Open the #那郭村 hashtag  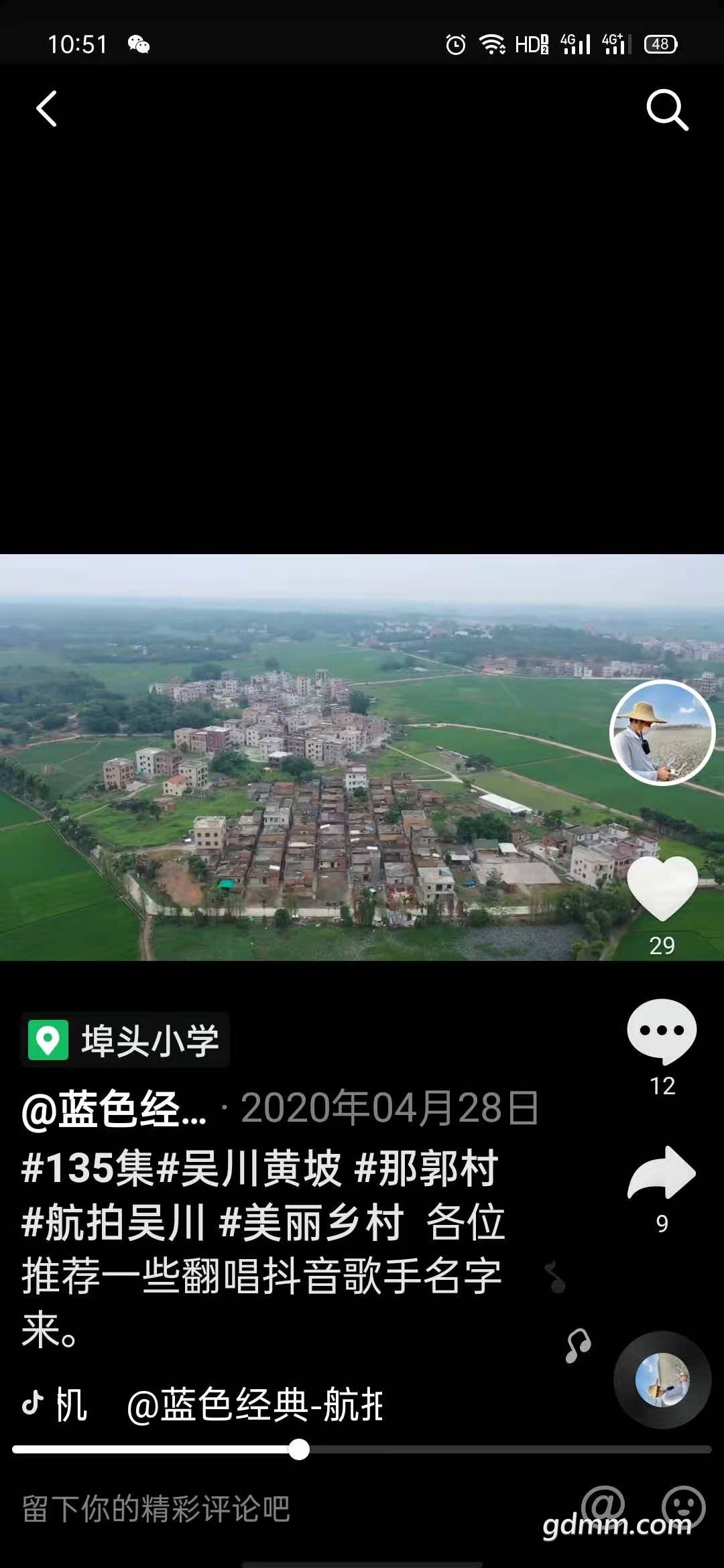point(426,1168)
